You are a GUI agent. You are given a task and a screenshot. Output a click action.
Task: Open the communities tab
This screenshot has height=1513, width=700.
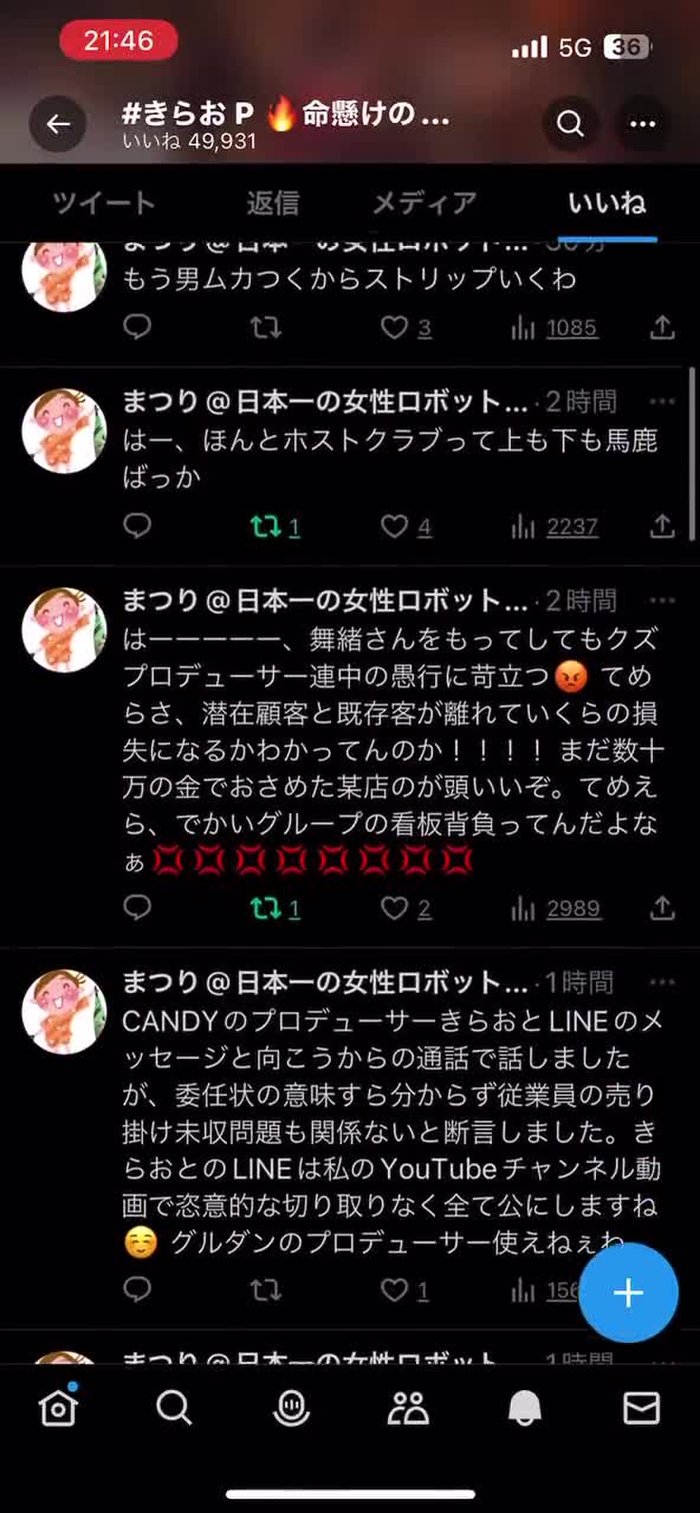(x=408, y=1407)
